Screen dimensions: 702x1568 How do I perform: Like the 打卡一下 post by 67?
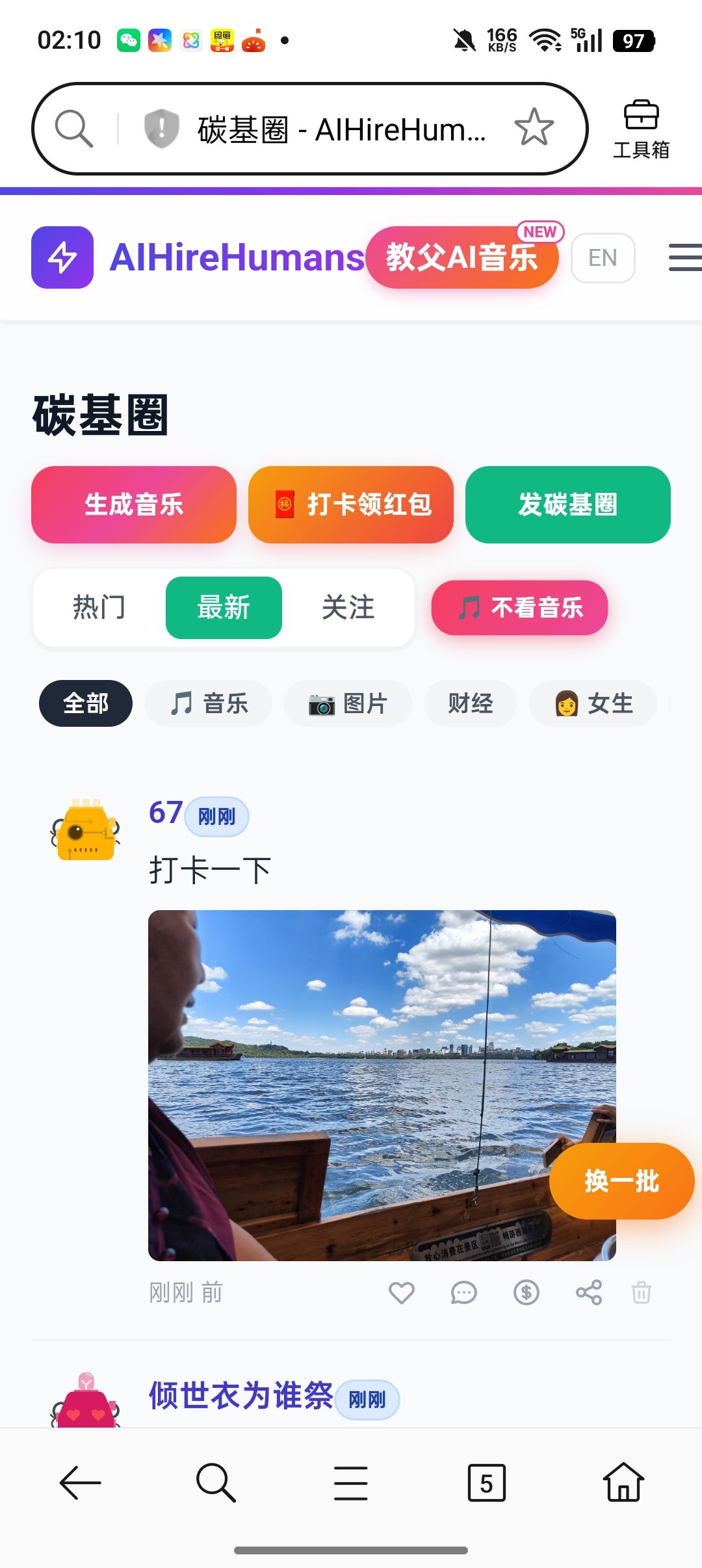tap(401, 1293)
